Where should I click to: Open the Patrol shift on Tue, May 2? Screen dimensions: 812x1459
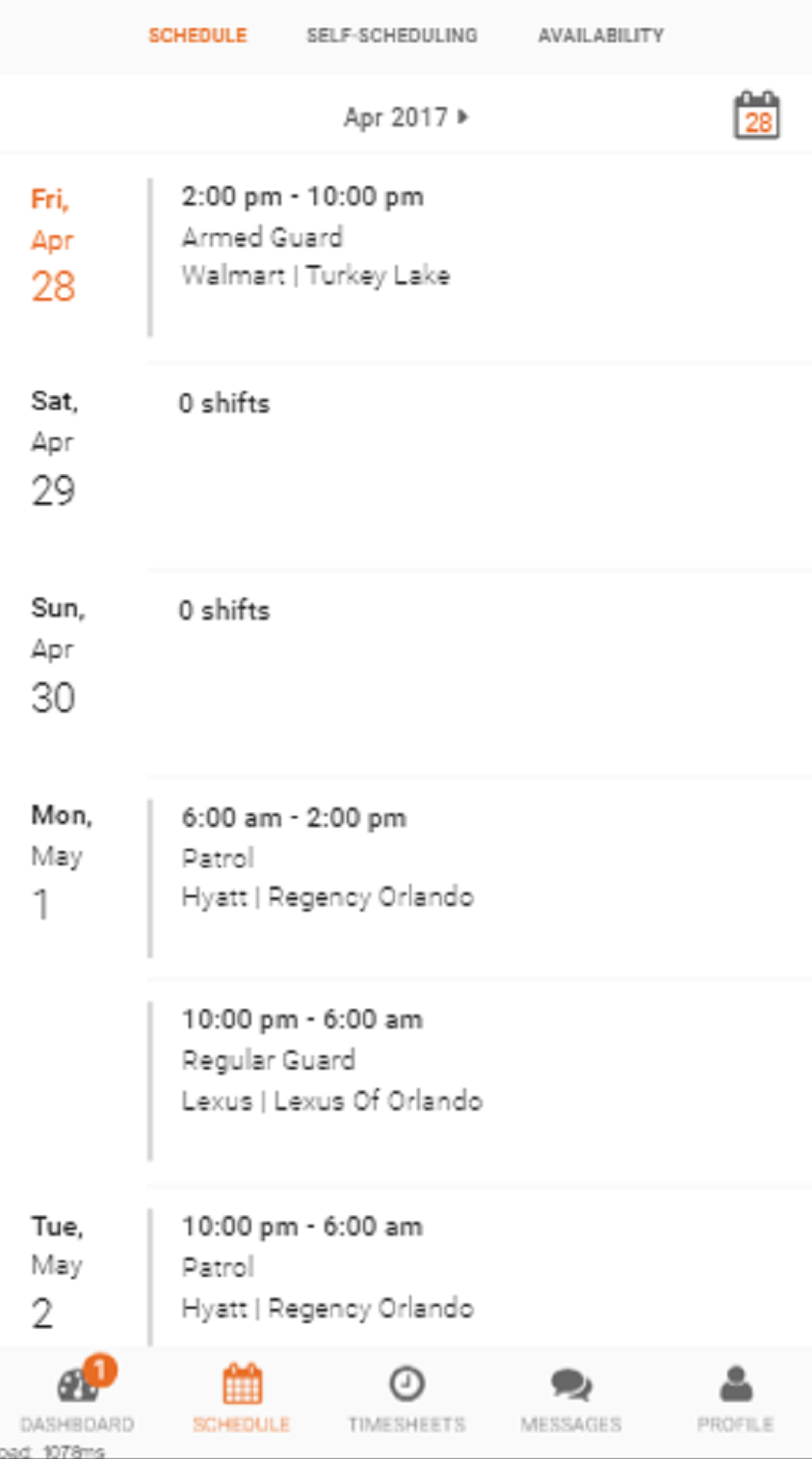tap(327, 1267)
